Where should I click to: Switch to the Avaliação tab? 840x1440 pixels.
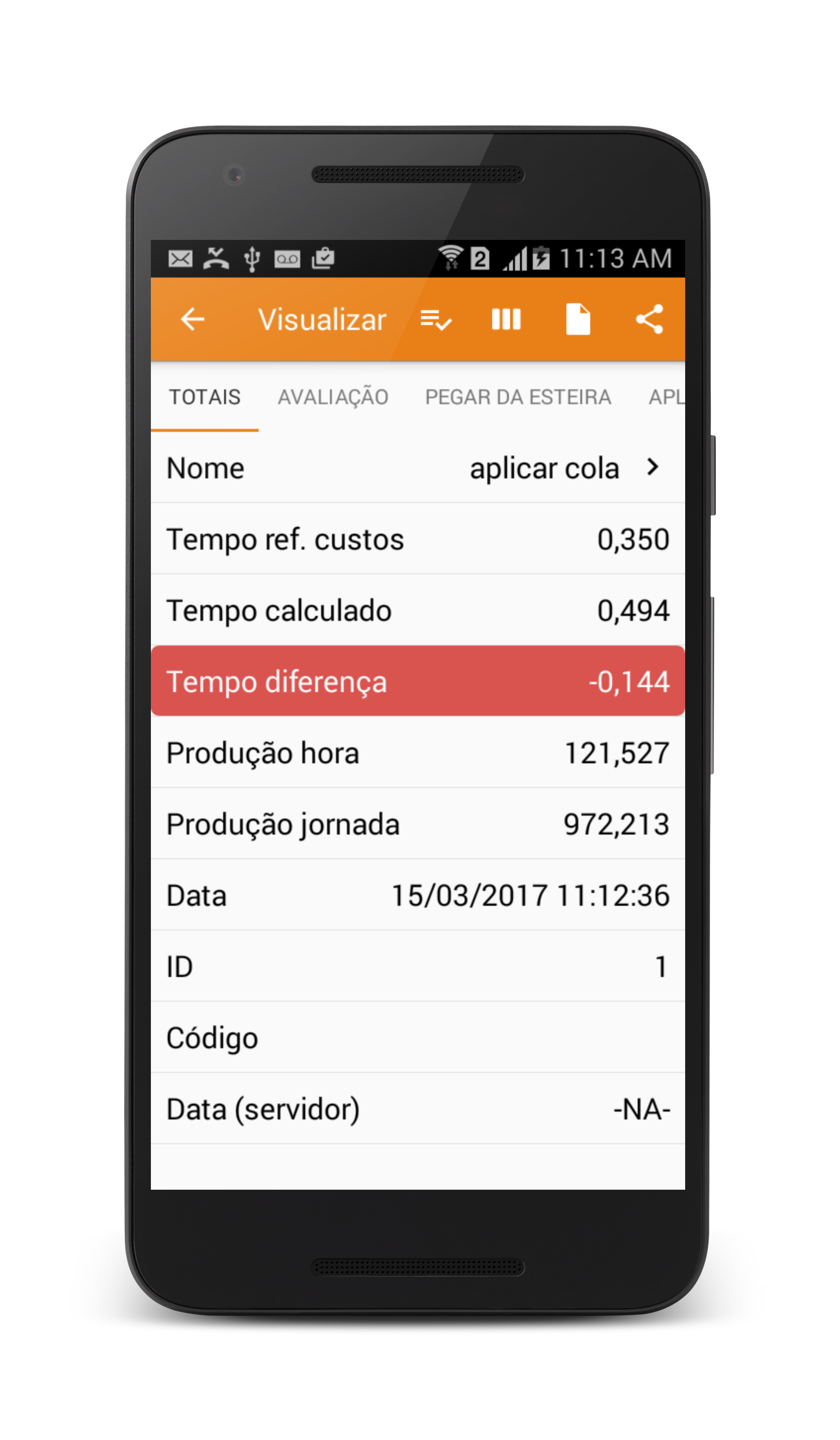[x=333, y=397]
